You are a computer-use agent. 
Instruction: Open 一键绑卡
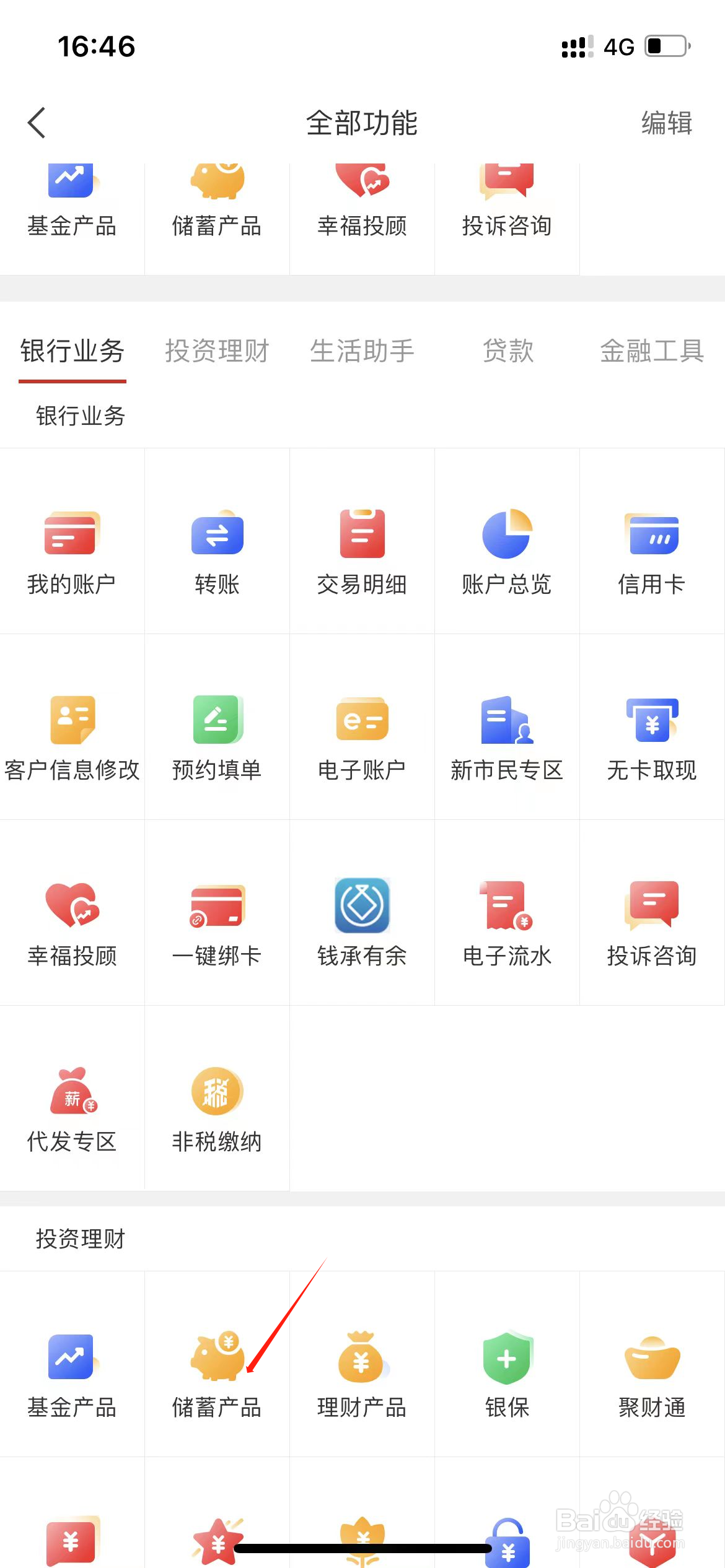click(x=217, y=913)
